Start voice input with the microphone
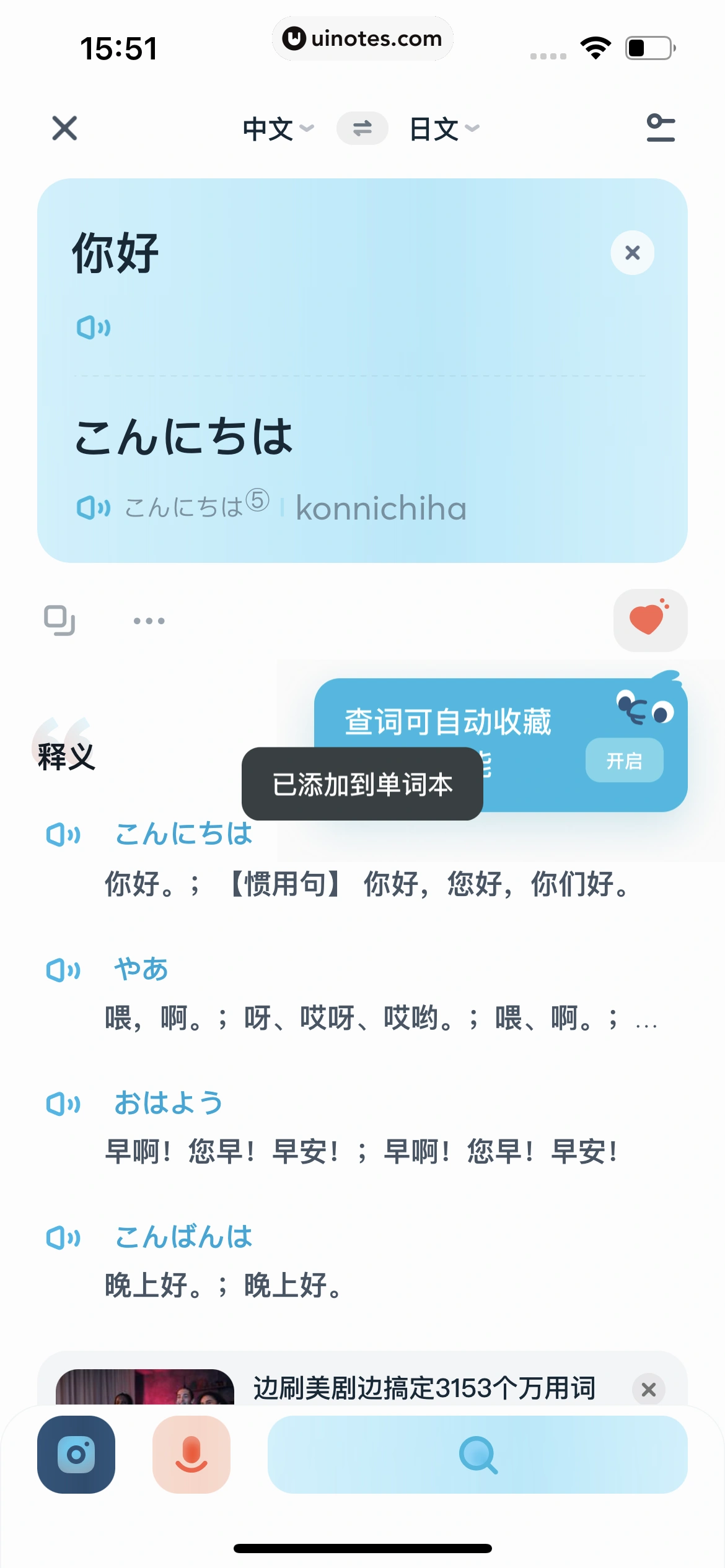725x1568 pixels. 191,1455
